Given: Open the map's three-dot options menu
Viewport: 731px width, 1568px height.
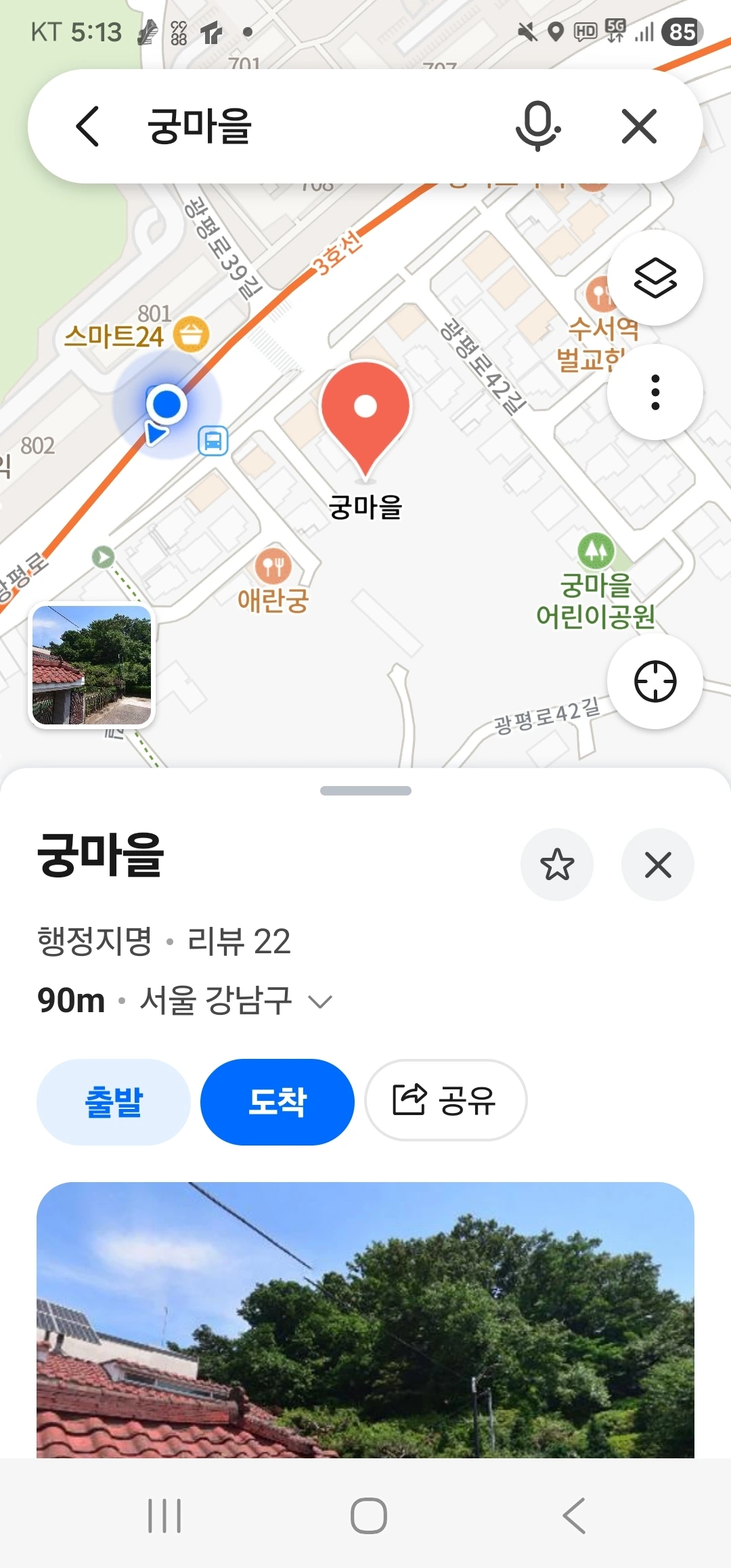Looking at the screenshot, I should coord(655,392).
